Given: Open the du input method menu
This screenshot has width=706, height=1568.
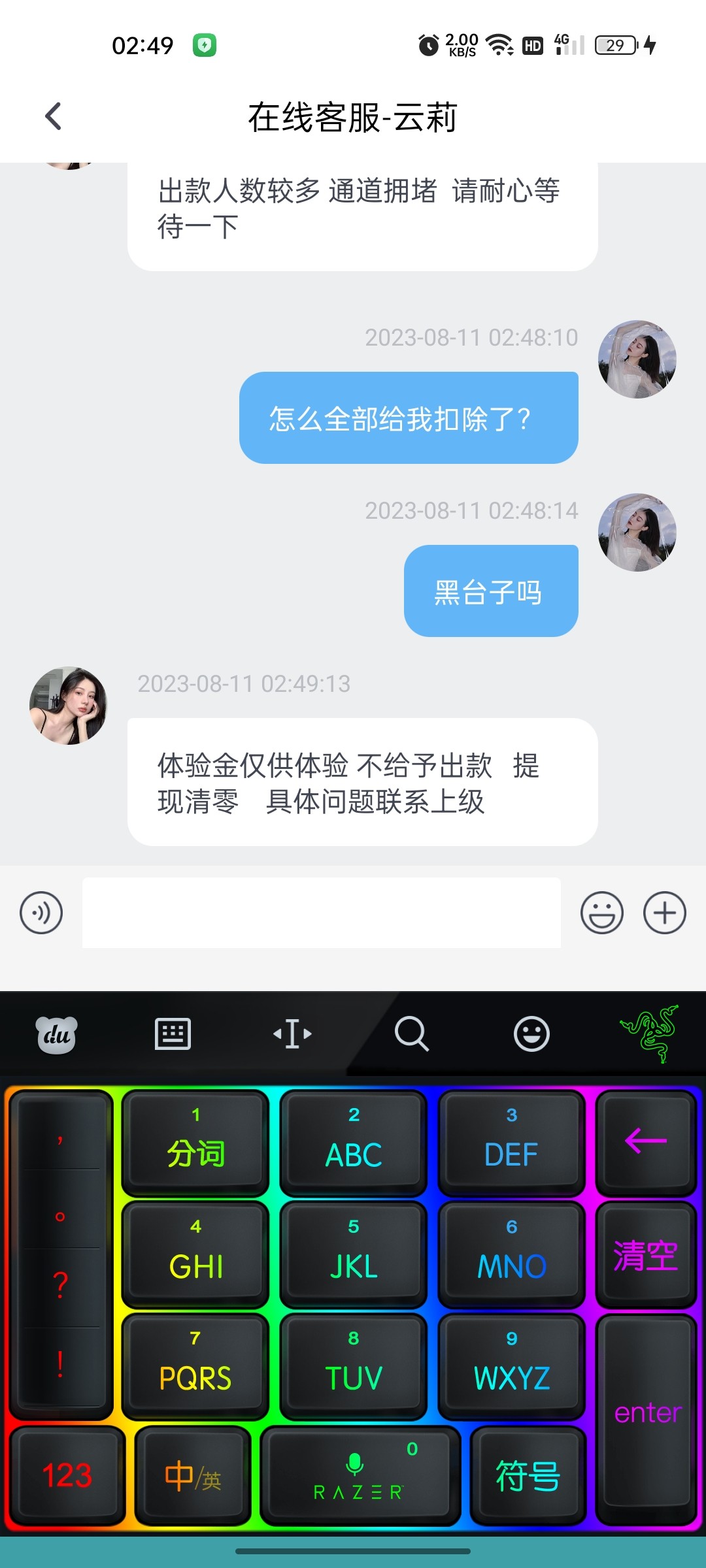Looking at the screenshot, I should click(x=56, y=1034).
